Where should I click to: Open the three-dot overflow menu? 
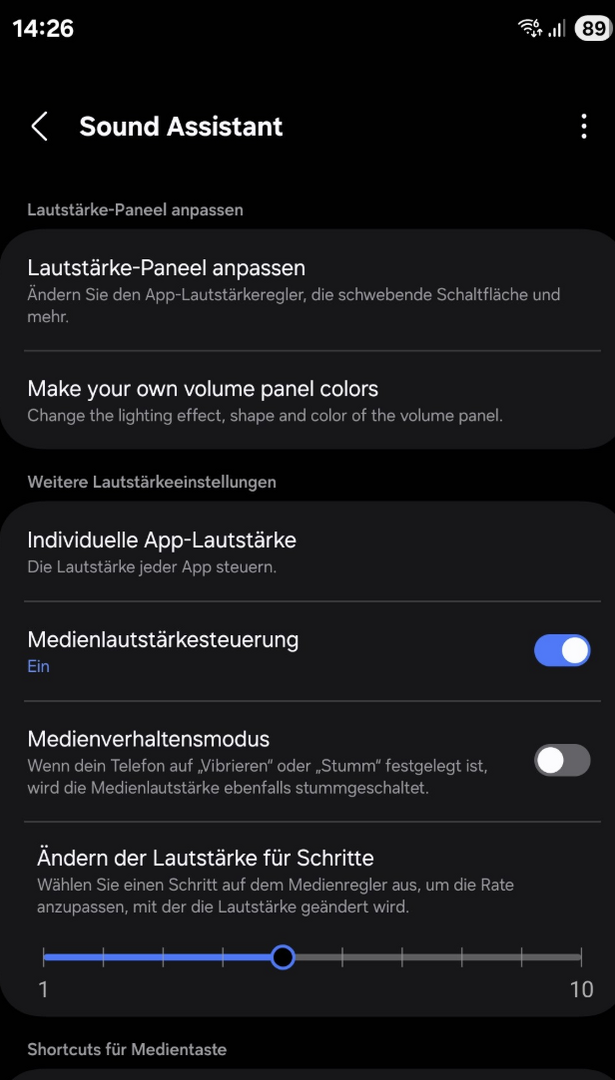pyautogui.click(x=584, y=127)
